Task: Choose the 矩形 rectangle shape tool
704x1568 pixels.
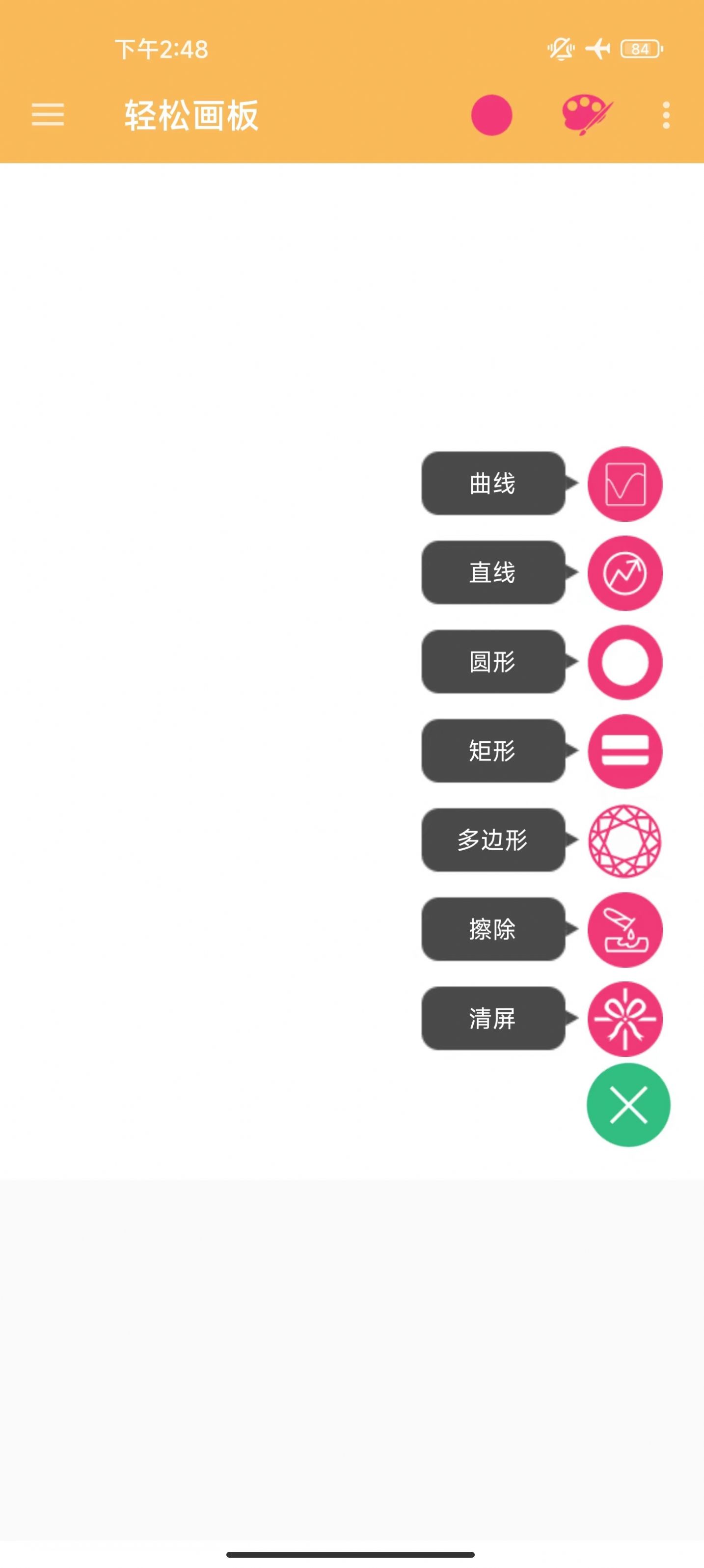Action: 625,751
